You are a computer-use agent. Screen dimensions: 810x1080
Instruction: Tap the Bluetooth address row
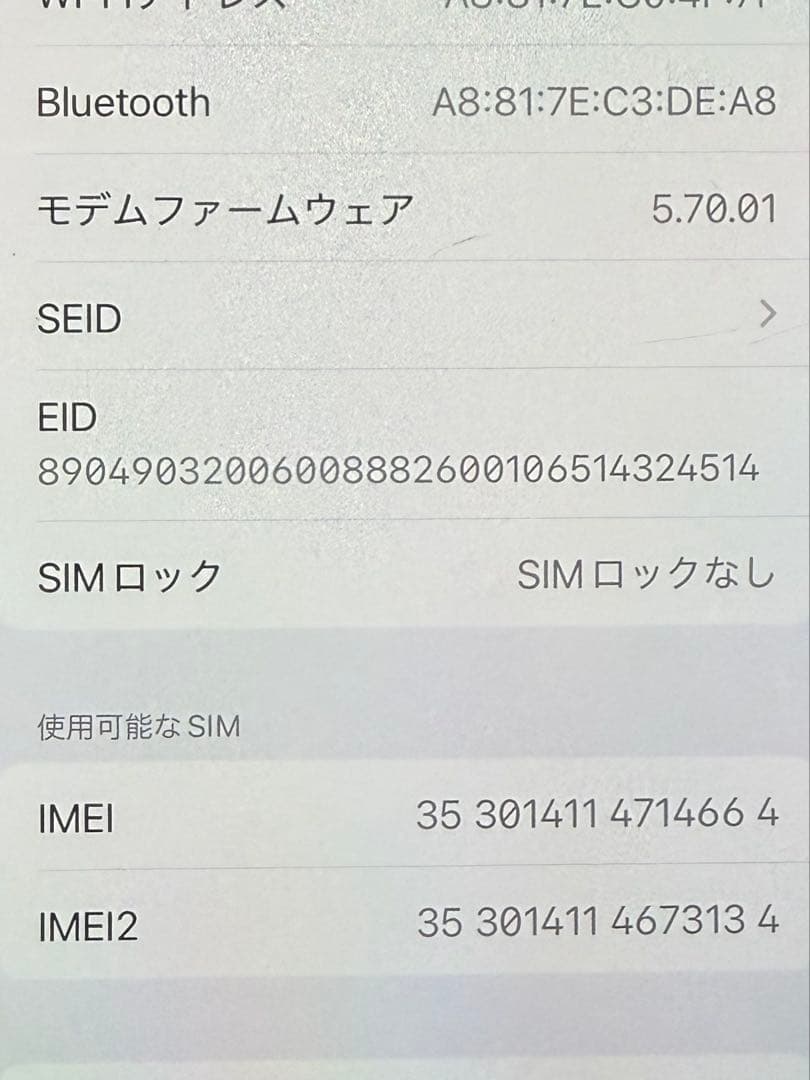(x=405, y=101)
